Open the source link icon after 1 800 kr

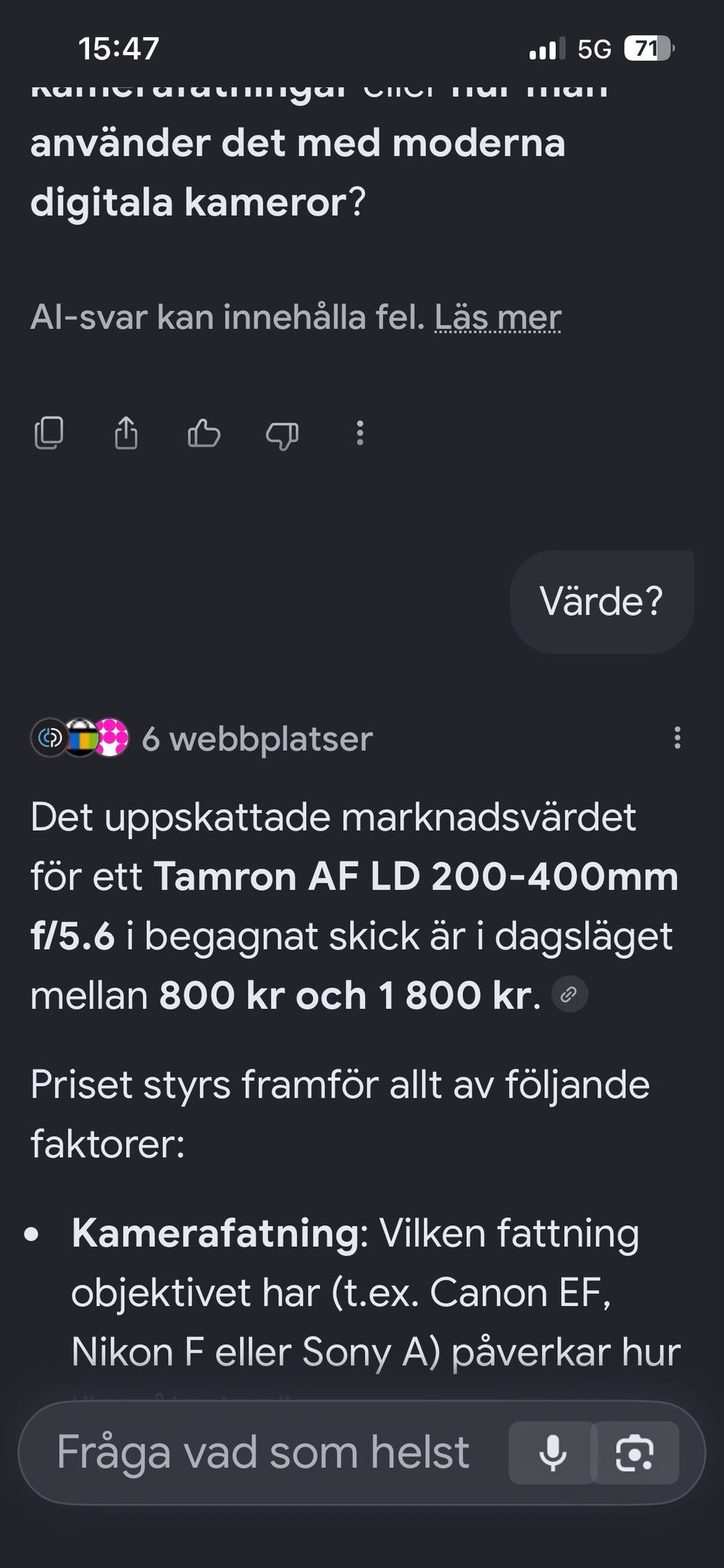(569, 995)
